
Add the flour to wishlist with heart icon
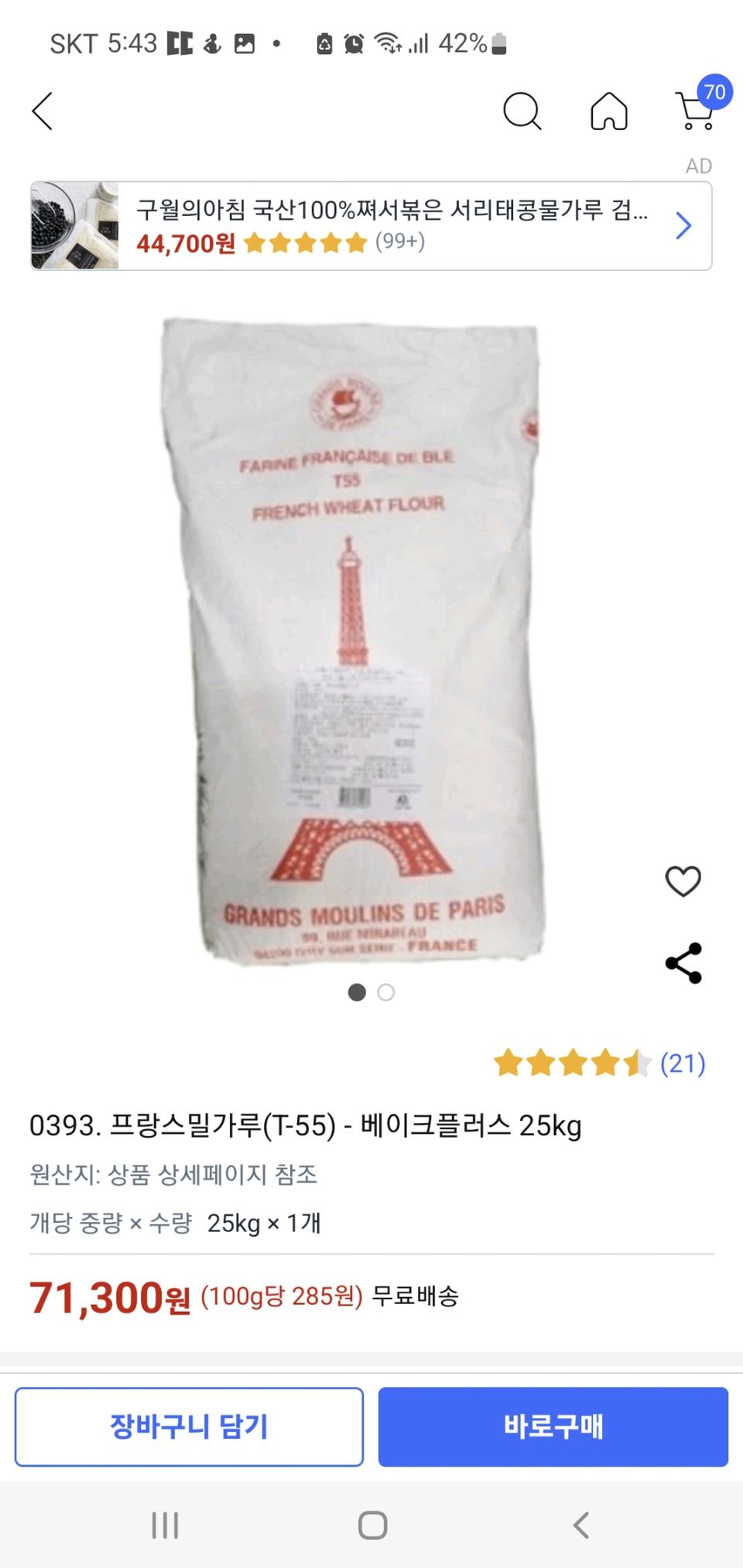[x=682, y=880]
